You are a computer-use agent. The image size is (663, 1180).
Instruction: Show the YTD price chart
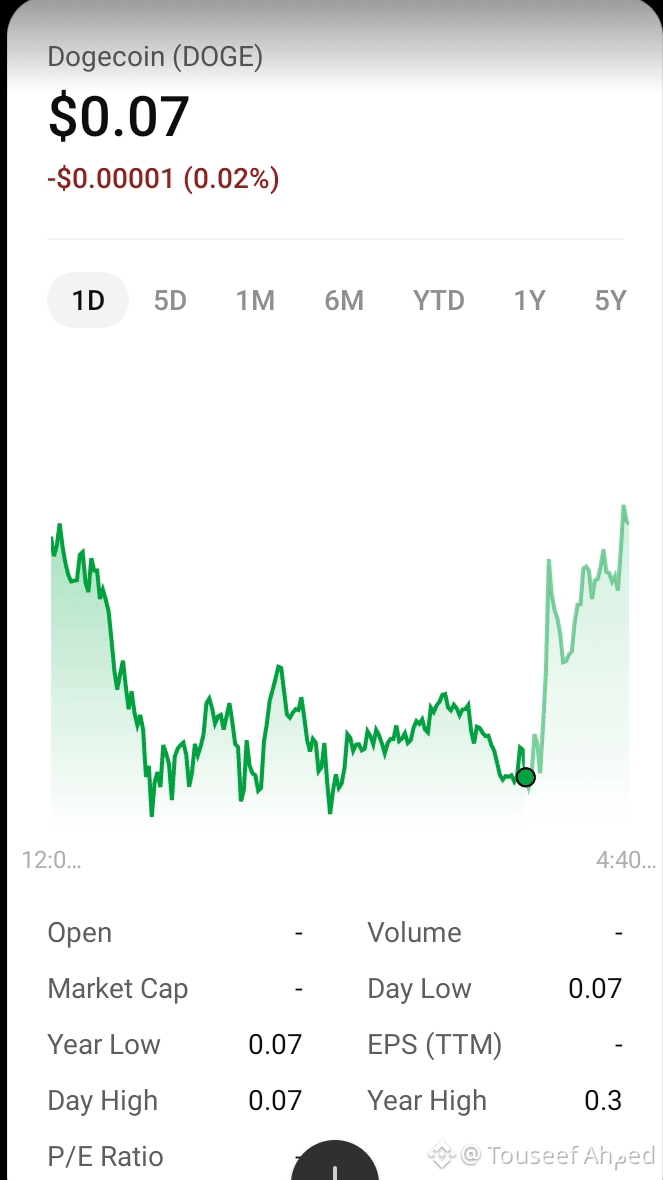[439, 300]
